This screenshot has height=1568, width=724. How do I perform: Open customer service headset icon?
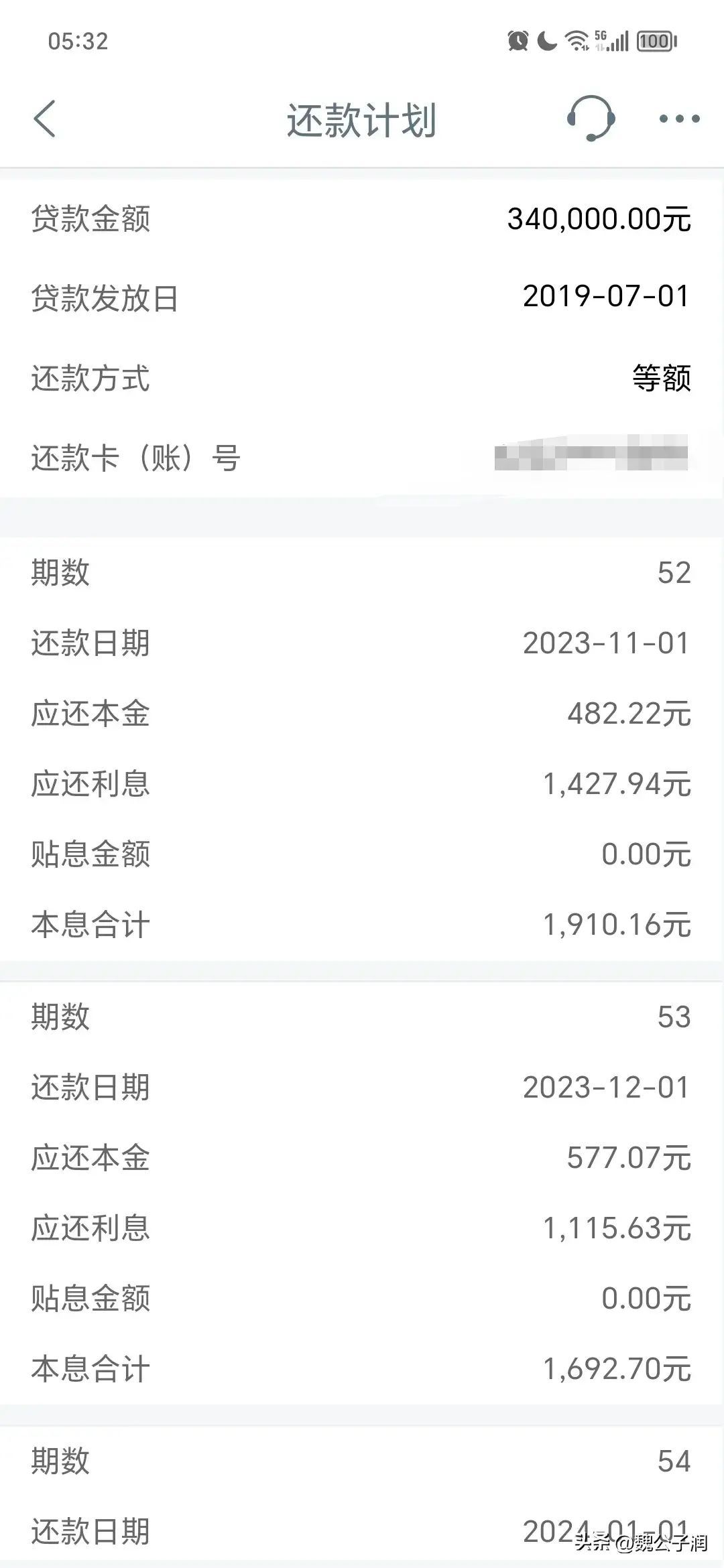591,119
